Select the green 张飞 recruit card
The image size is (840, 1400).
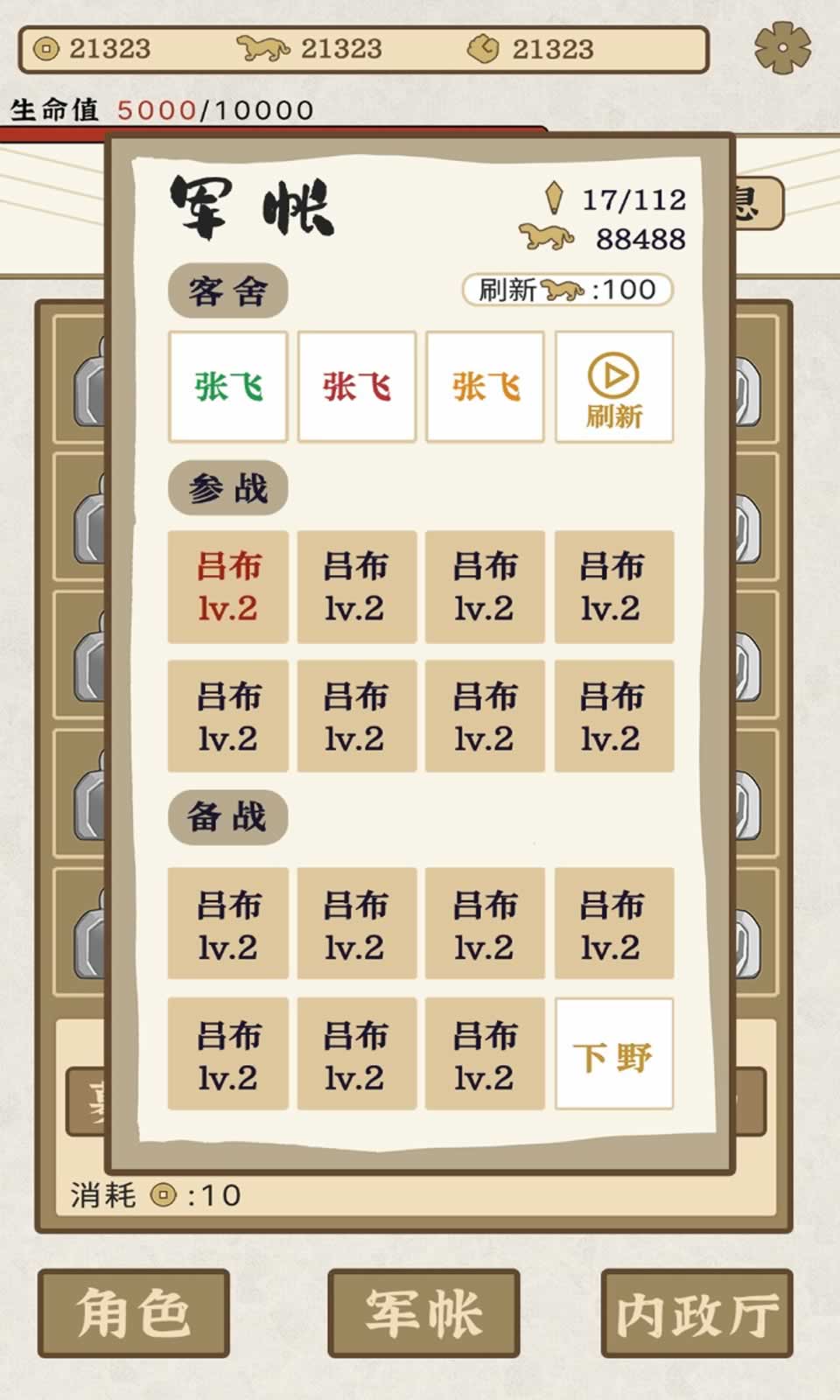[x=227, y=387]
